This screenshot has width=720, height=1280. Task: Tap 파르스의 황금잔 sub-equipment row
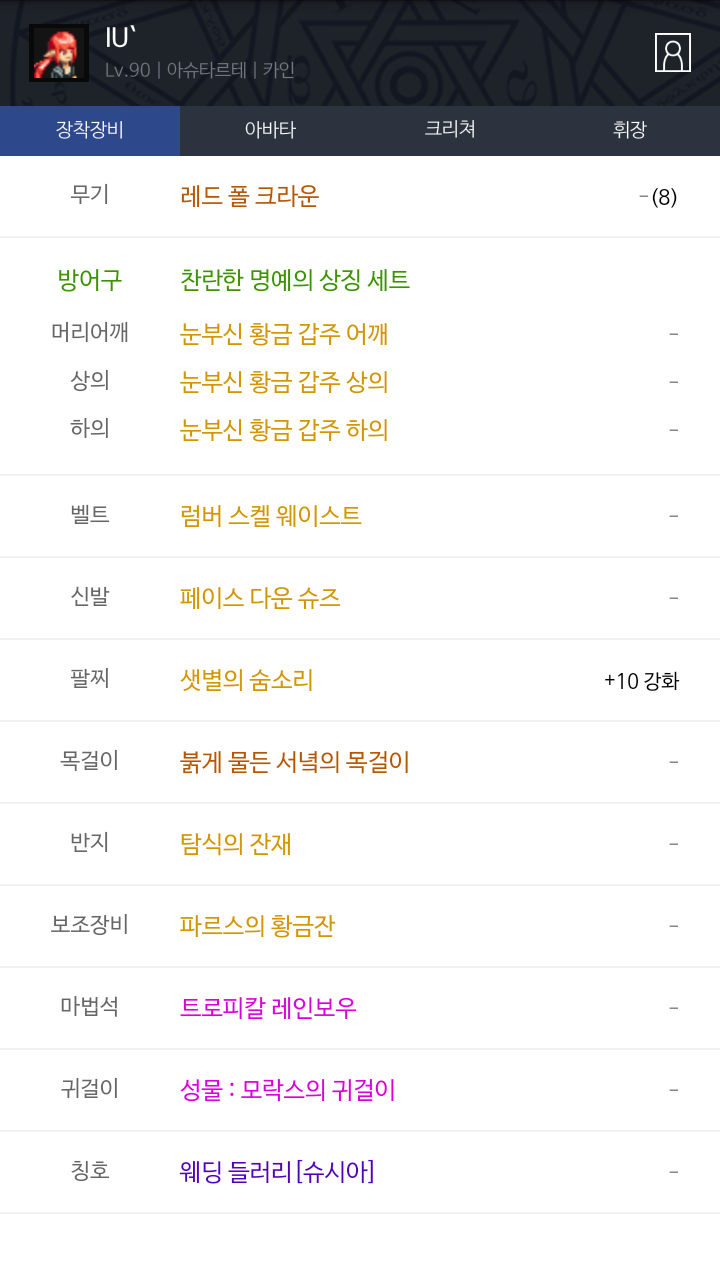coord(257,926)
